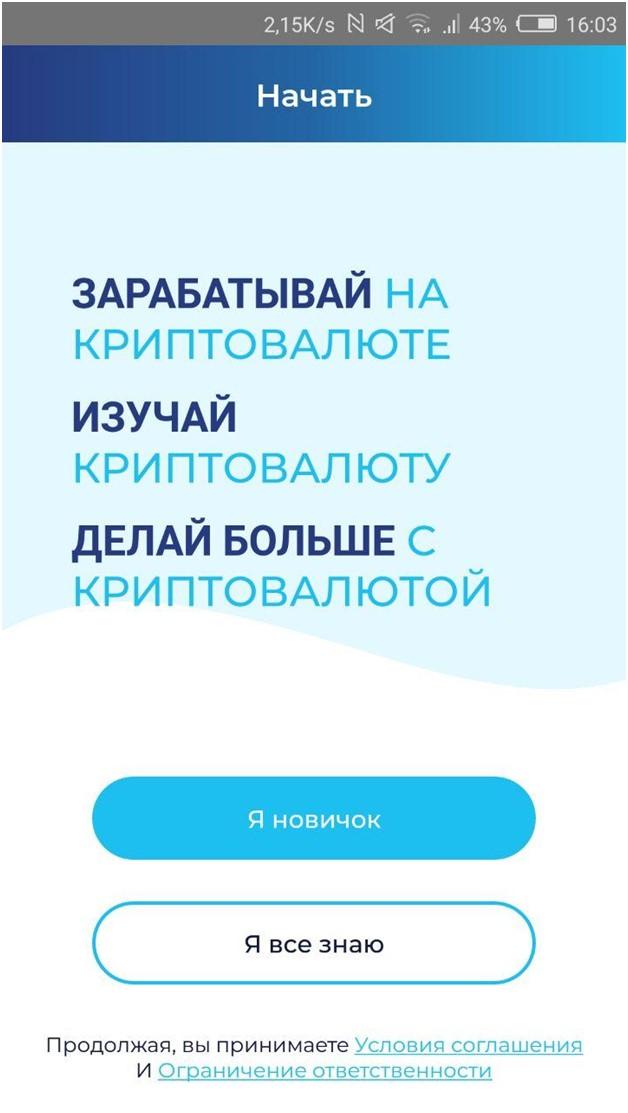628x1113 pixels.
Task: Choose the "Я все знаю" option
Action: tap(314, 944)
